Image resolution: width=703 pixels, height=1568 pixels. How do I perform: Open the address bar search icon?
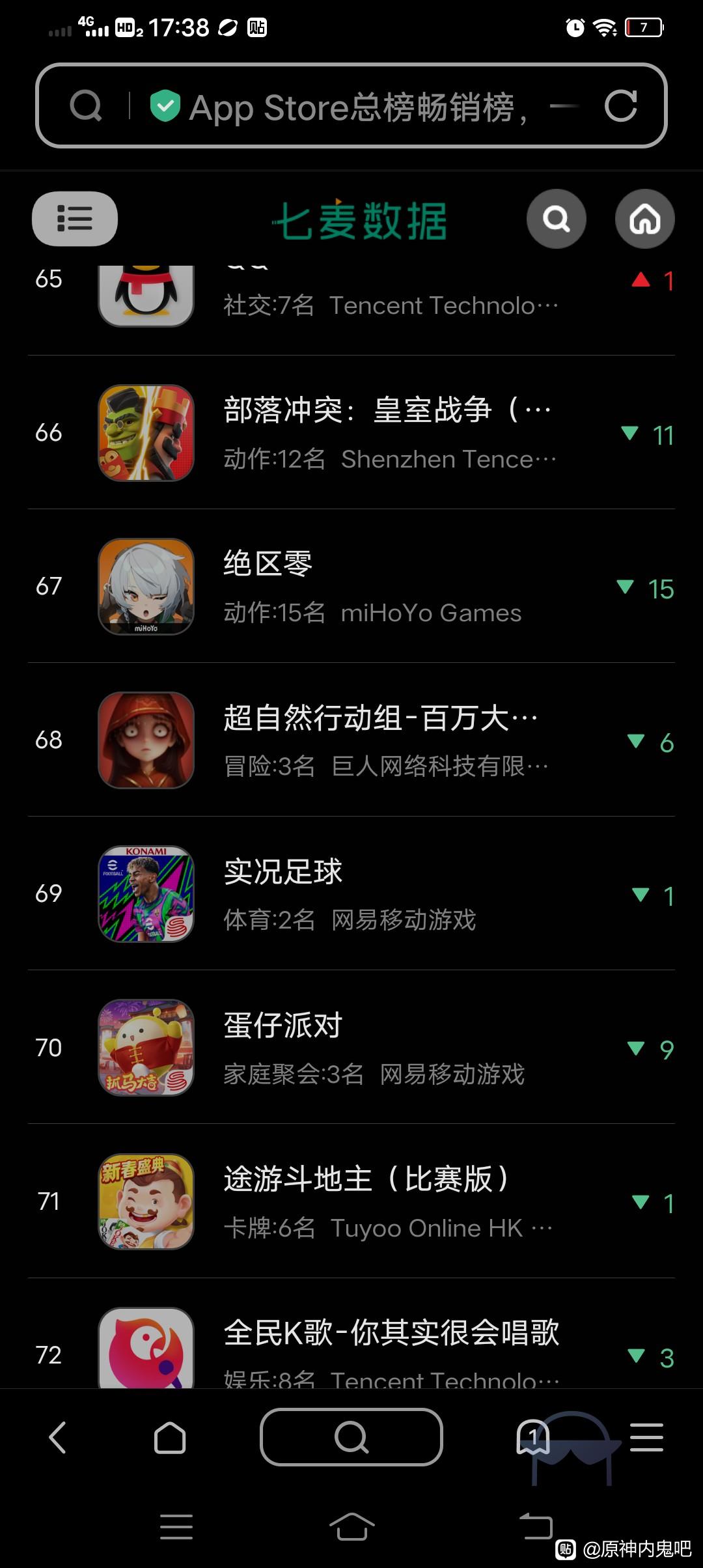click(86, 106)
